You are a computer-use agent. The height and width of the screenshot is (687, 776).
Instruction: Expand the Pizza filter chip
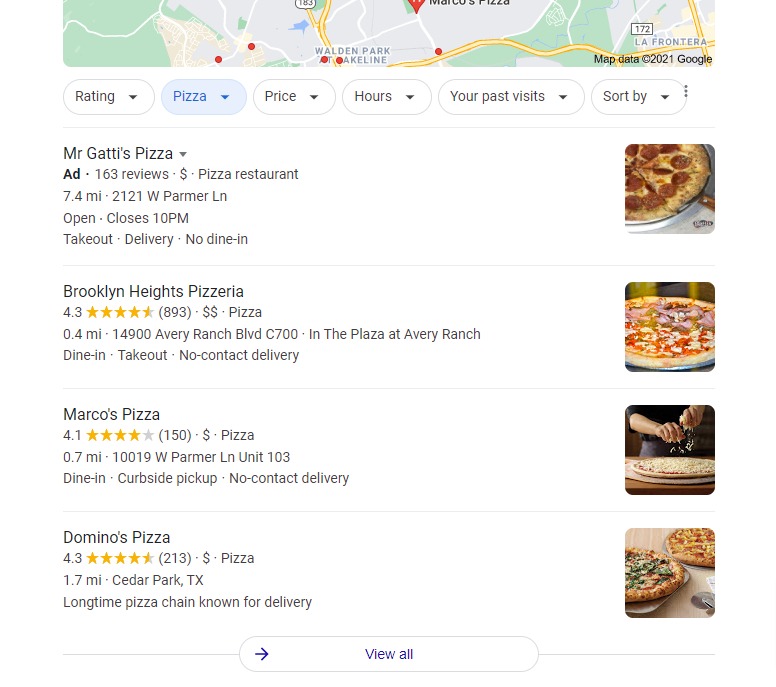203,97
